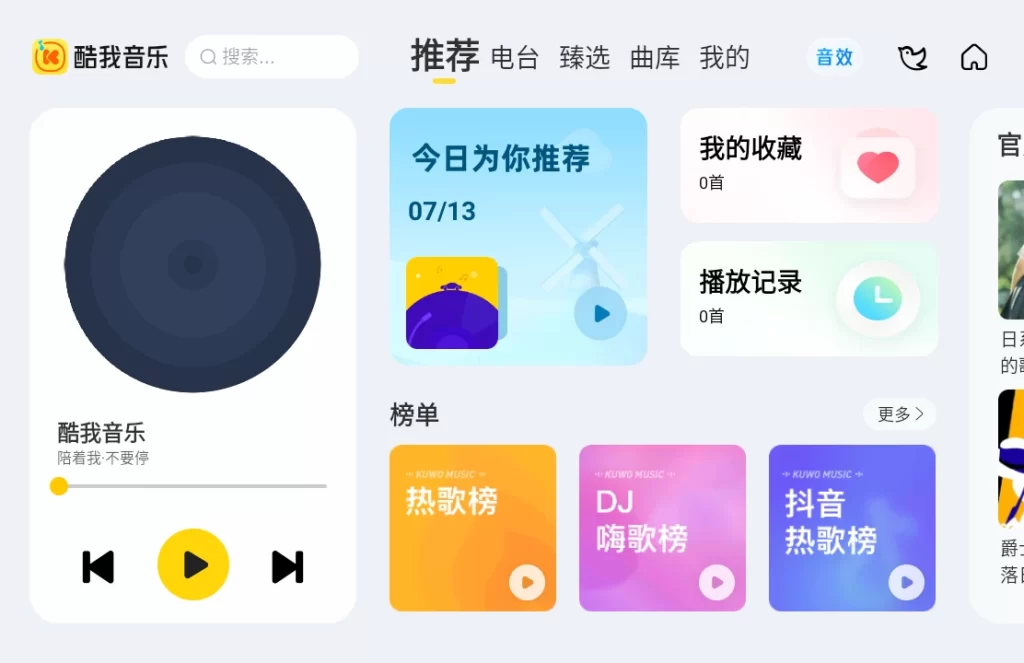The width and height of the screenshot is (1024, 663).
Task: Tap 更多 to see more charts
Action: [899, 414]
